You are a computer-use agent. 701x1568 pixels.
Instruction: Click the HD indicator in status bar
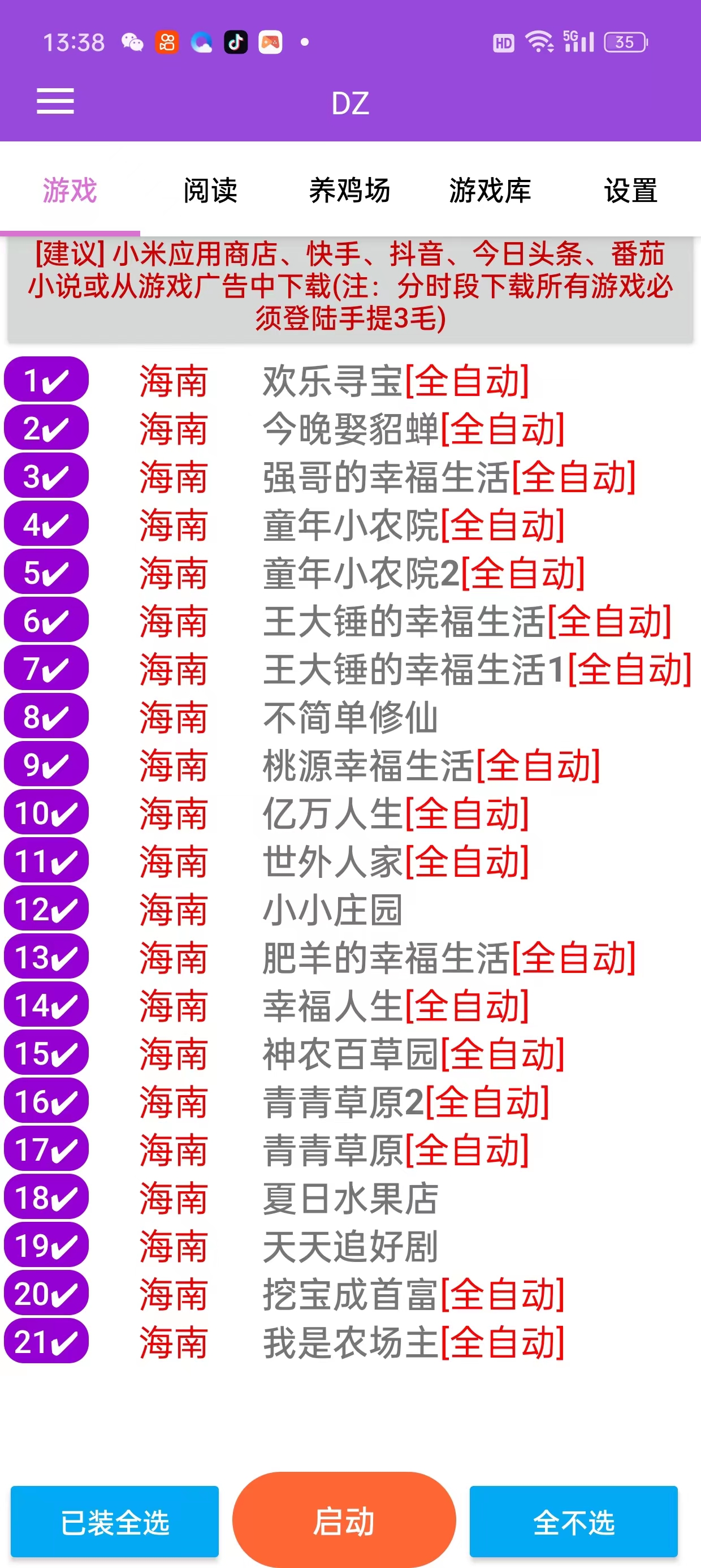pos(503,41)
